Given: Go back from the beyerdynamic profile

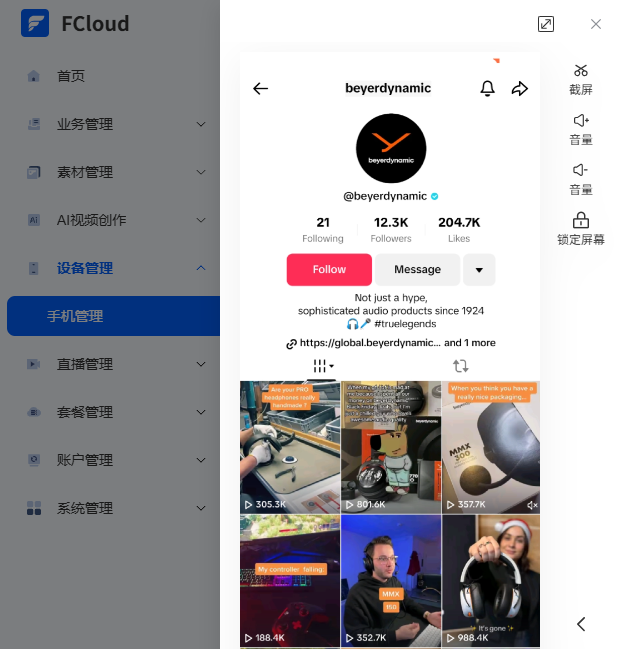Looking at the screenshot, I should tap(261, 89).
